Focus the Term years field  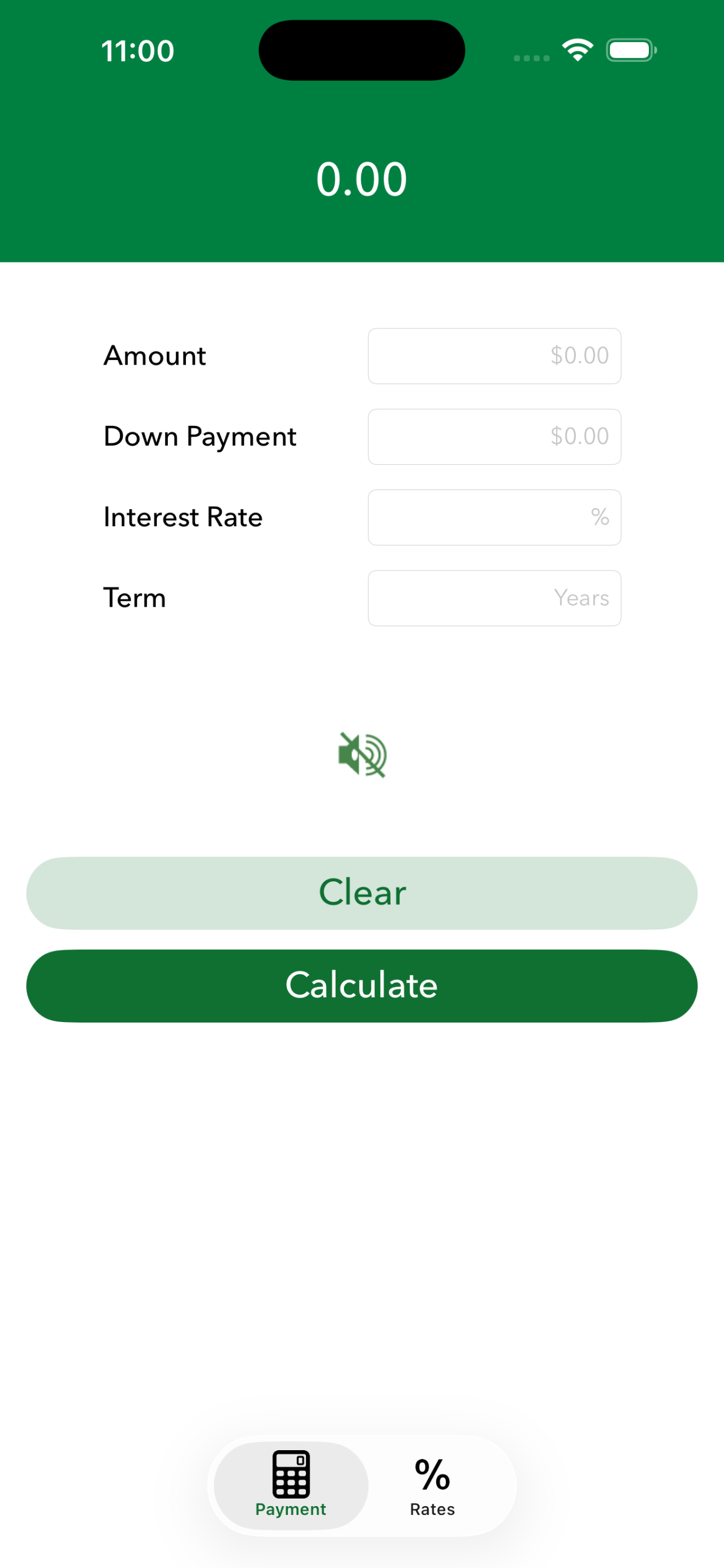pyautogui.click(x=494, y=598)
